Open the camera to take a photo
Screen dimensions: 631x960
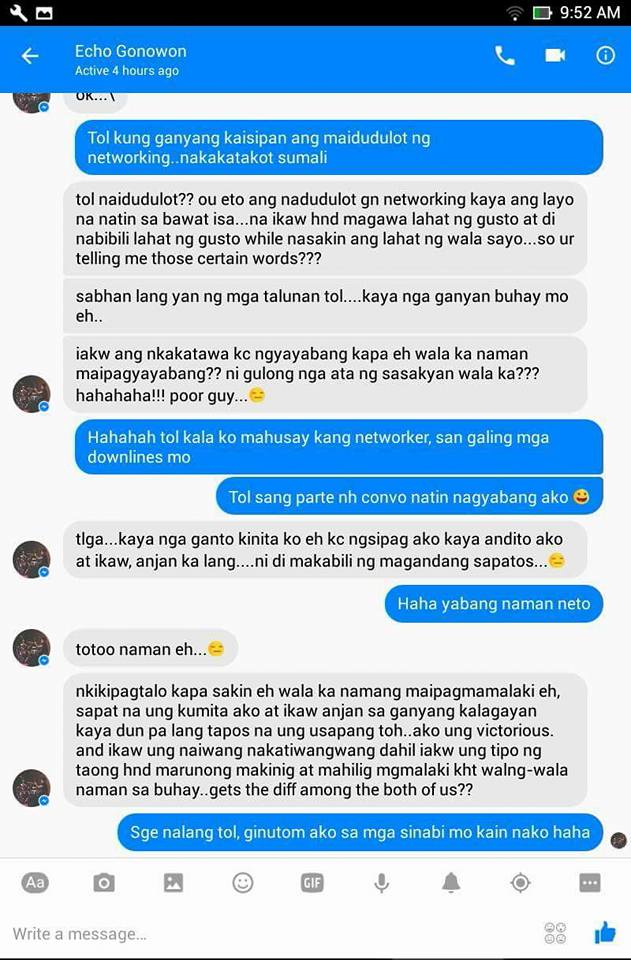tap(104, 882)
